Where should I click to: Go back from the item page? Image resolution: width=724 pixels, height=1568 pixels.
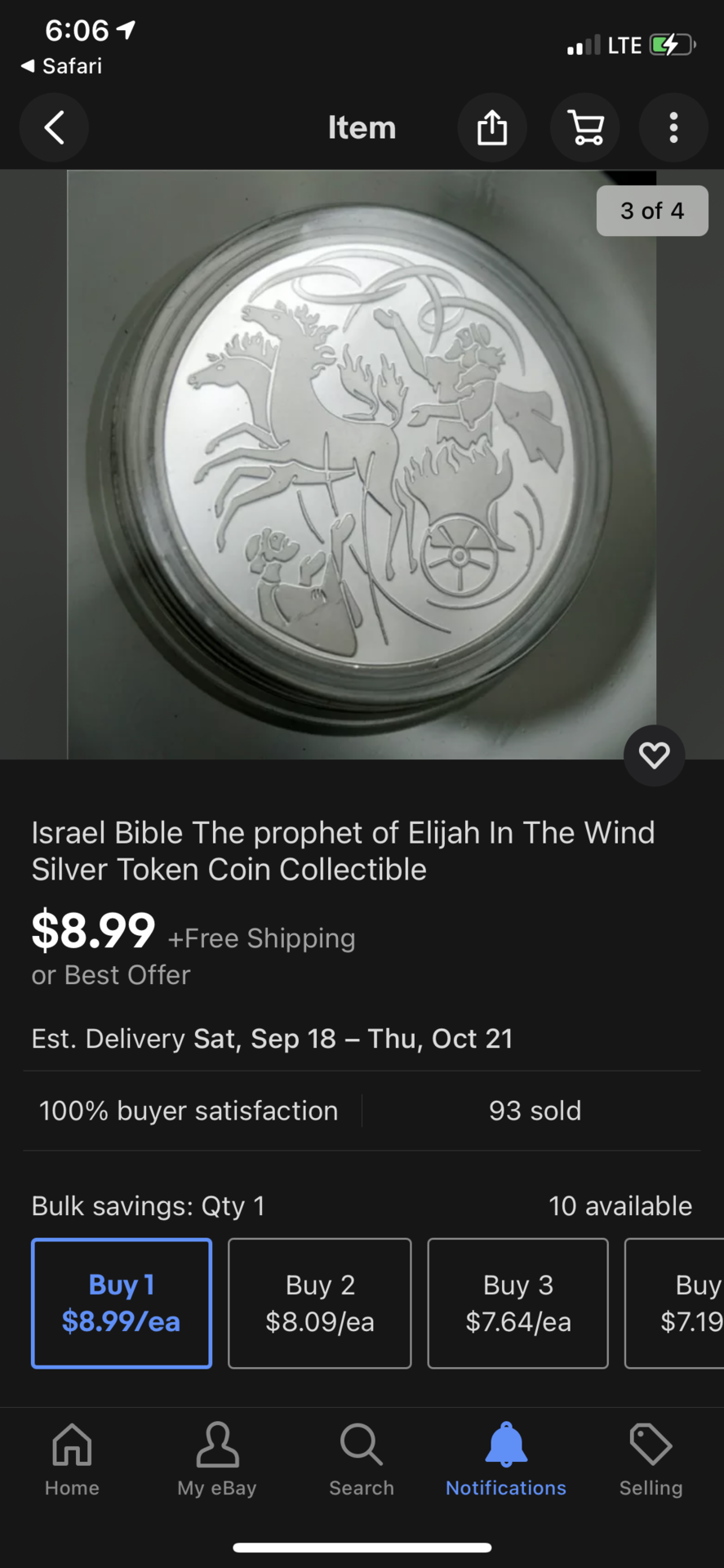(x=54, y=128)
